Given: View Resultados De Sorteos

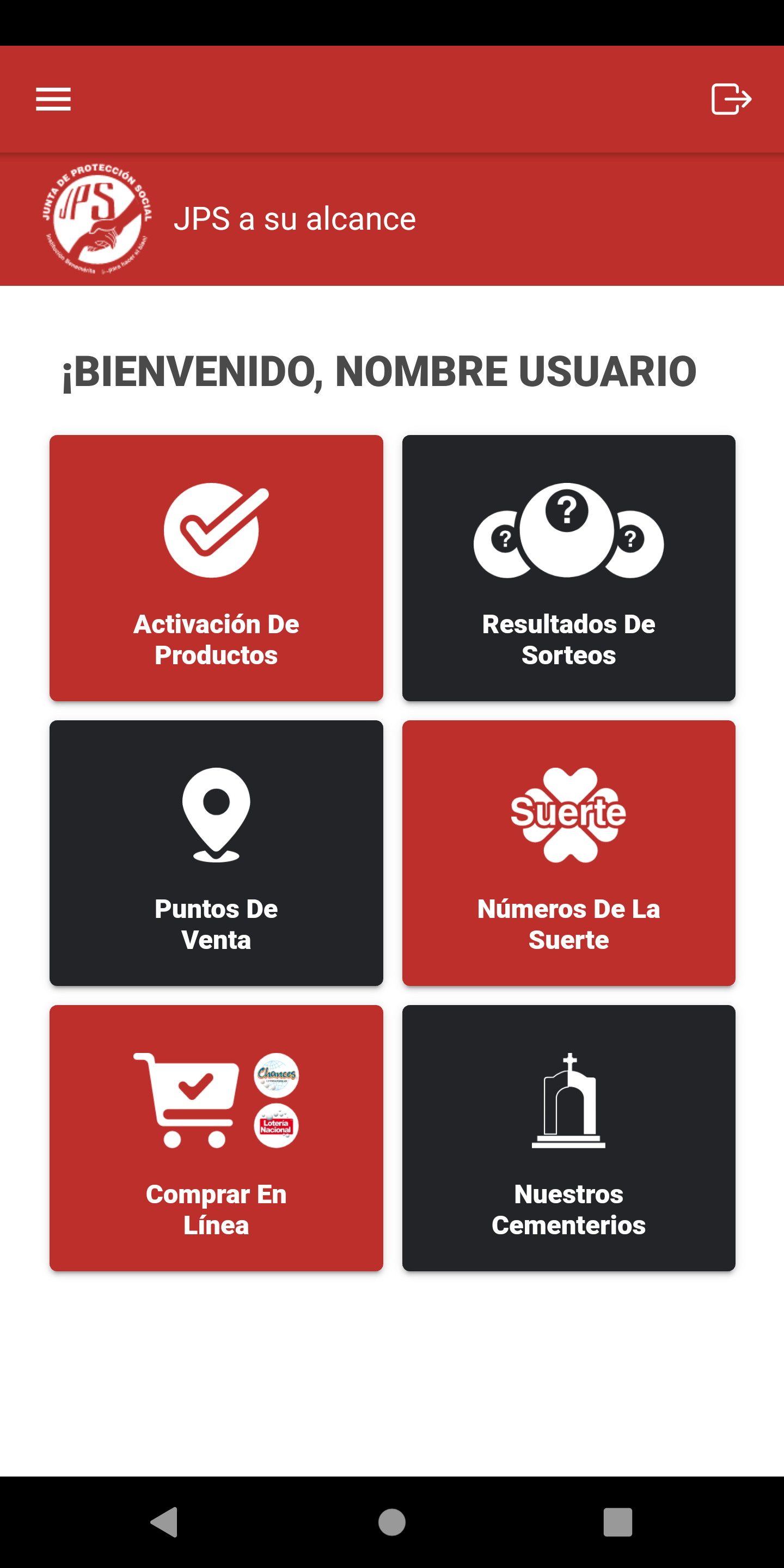Looking at the screenshot, I should coord(568,568).
